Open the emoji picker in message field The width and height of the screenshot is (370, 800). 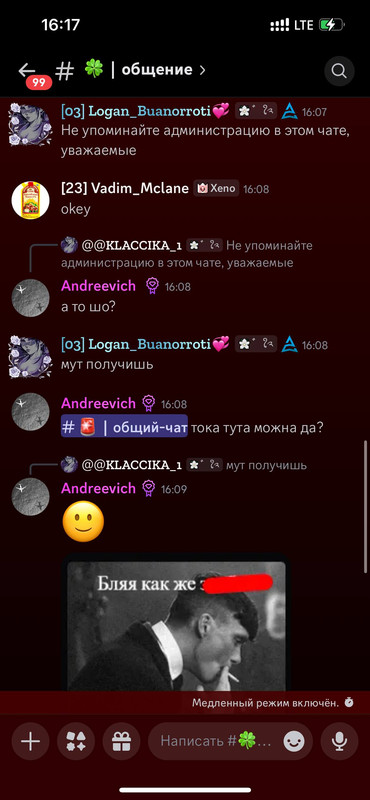[293, 741]
